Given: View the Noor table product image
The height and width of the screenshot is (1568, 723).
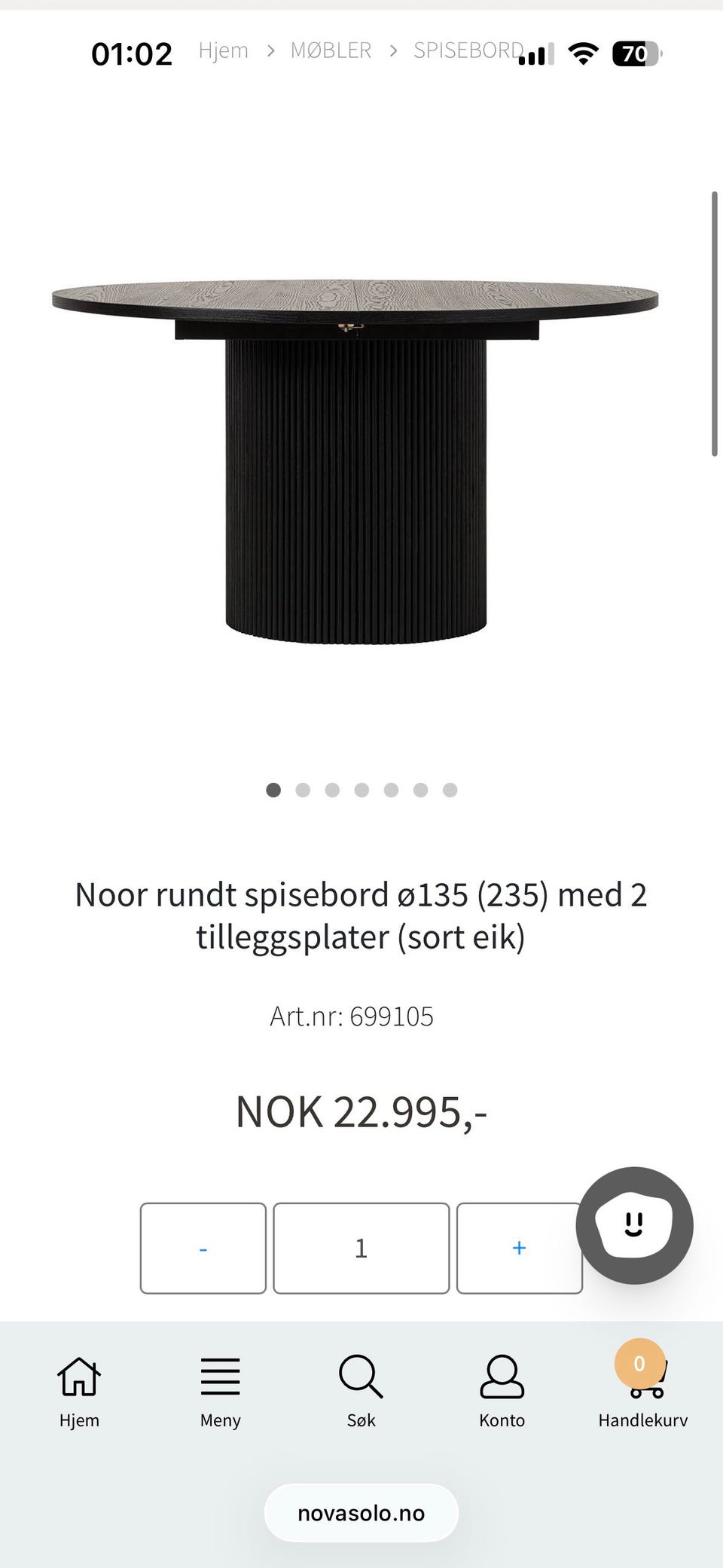Looking at the screenshot, I should tap(355, 461).
